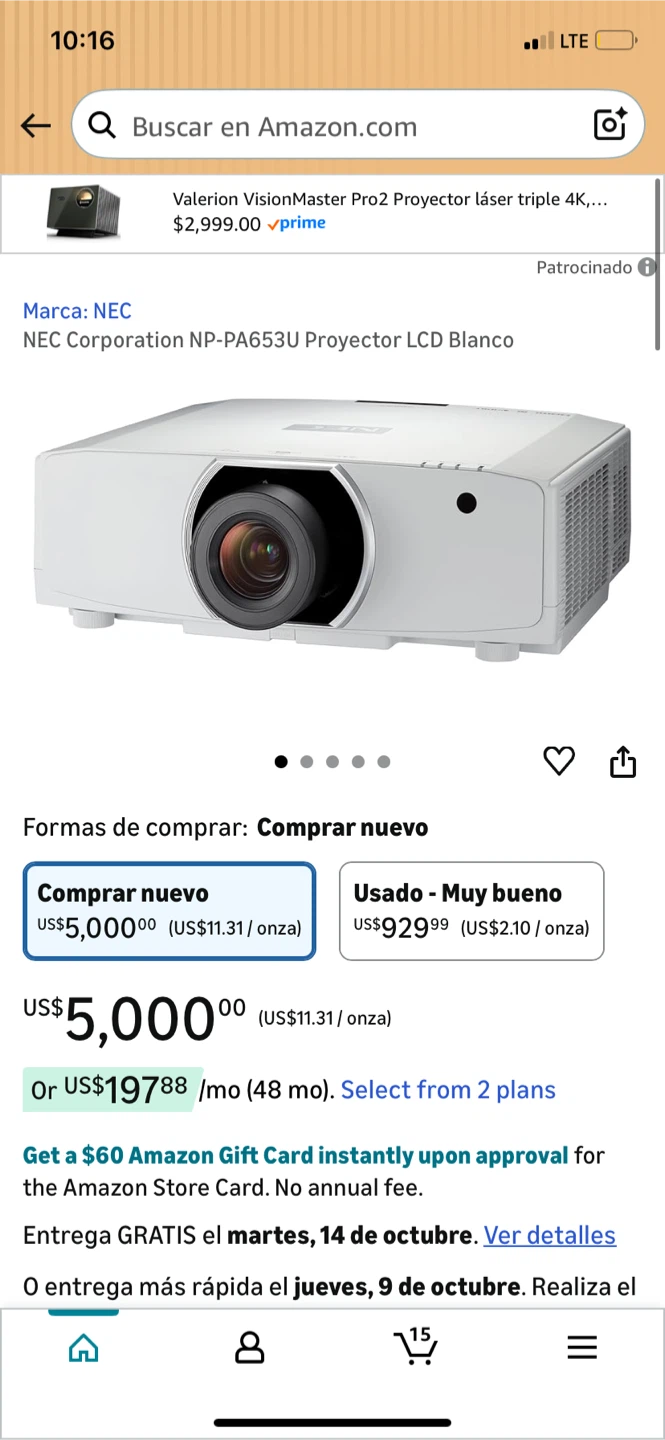Open the camera lens search icon
This screenshot has height=1440, width=665.
point(610,124)
